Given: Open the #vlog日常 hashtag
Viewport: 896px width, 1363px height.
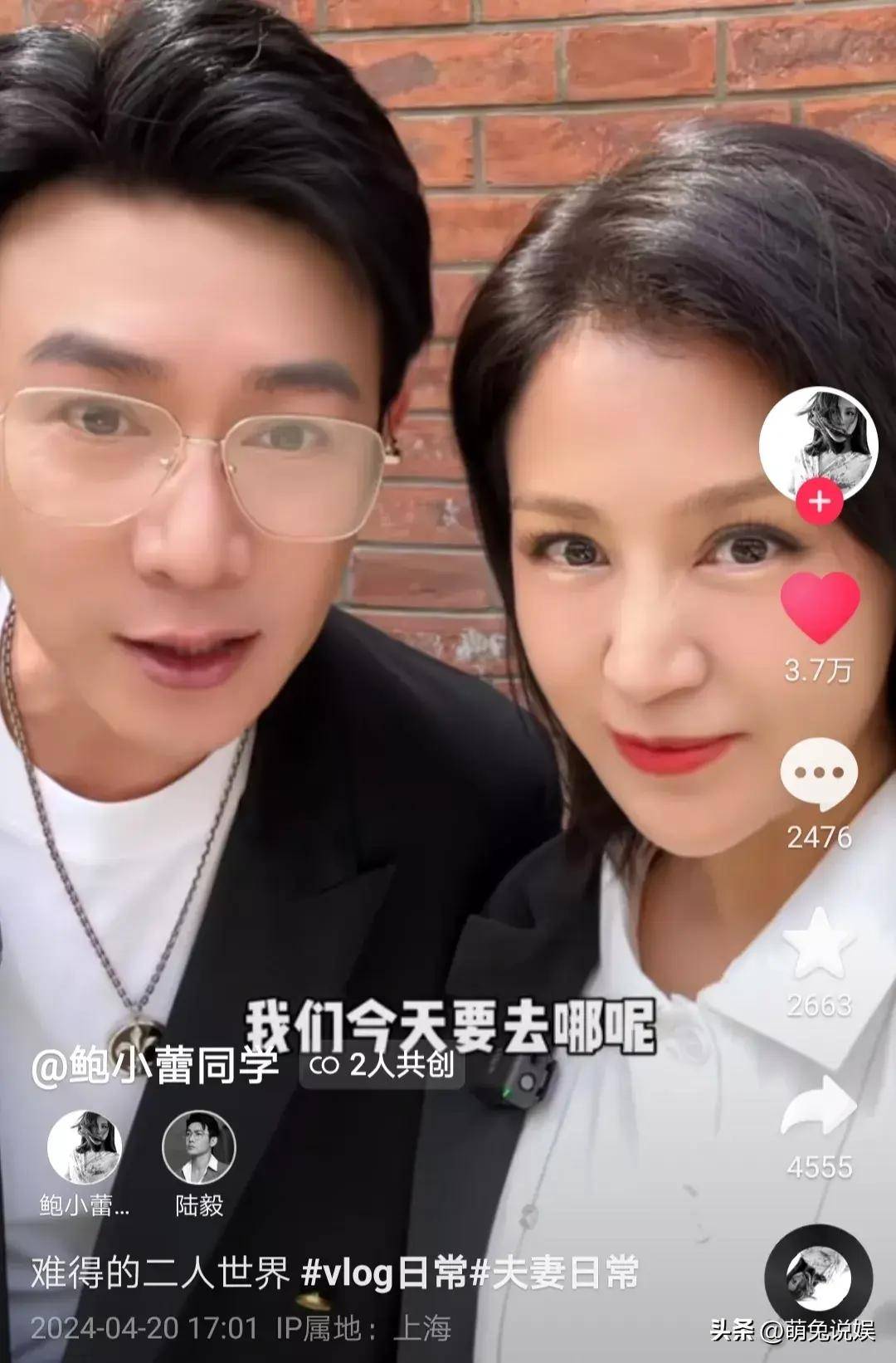Looking at the screenshot, I should (x=384, y=1273).
